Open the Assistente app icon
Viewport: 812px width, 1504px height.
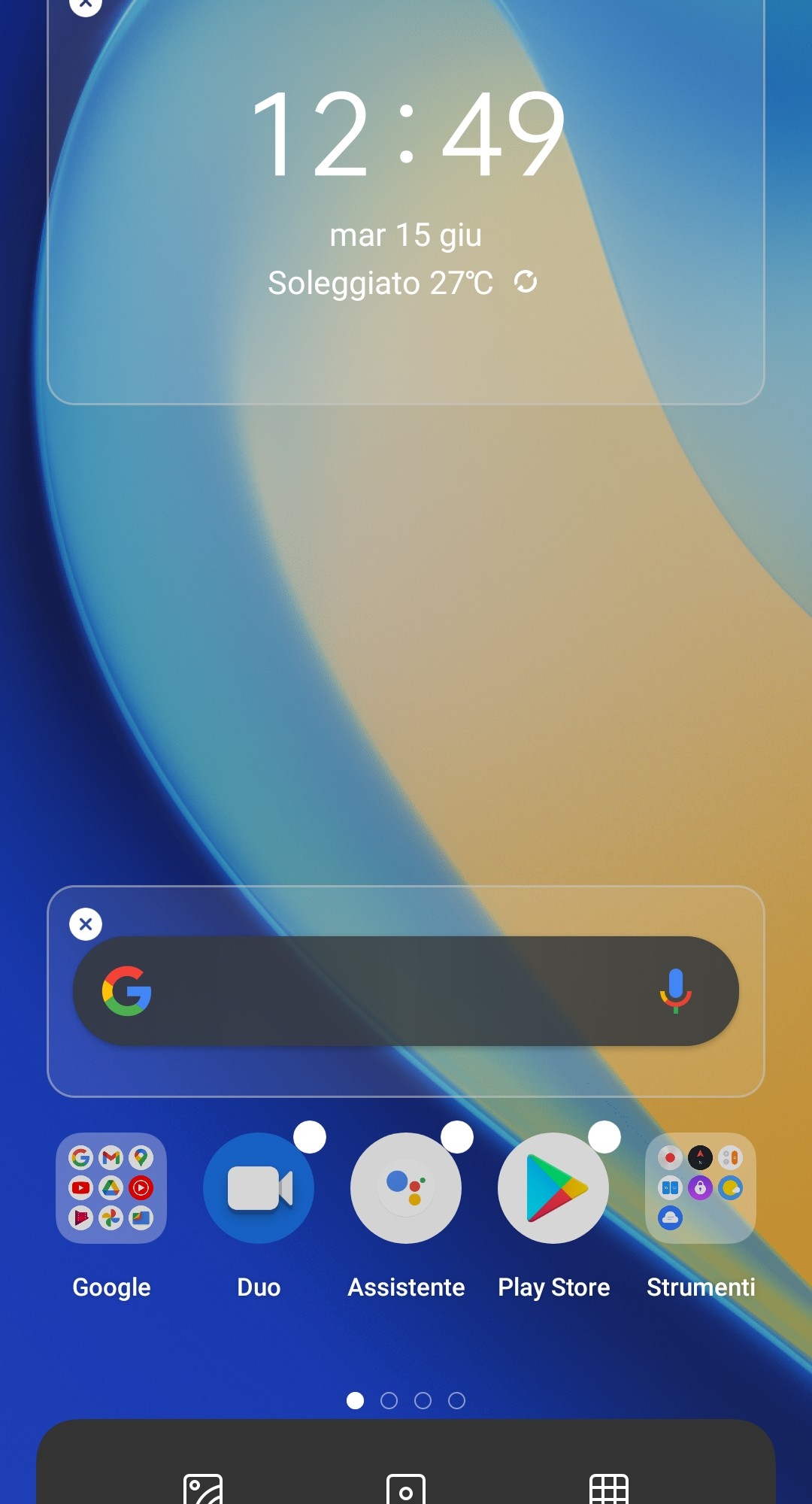[406, 1188]
